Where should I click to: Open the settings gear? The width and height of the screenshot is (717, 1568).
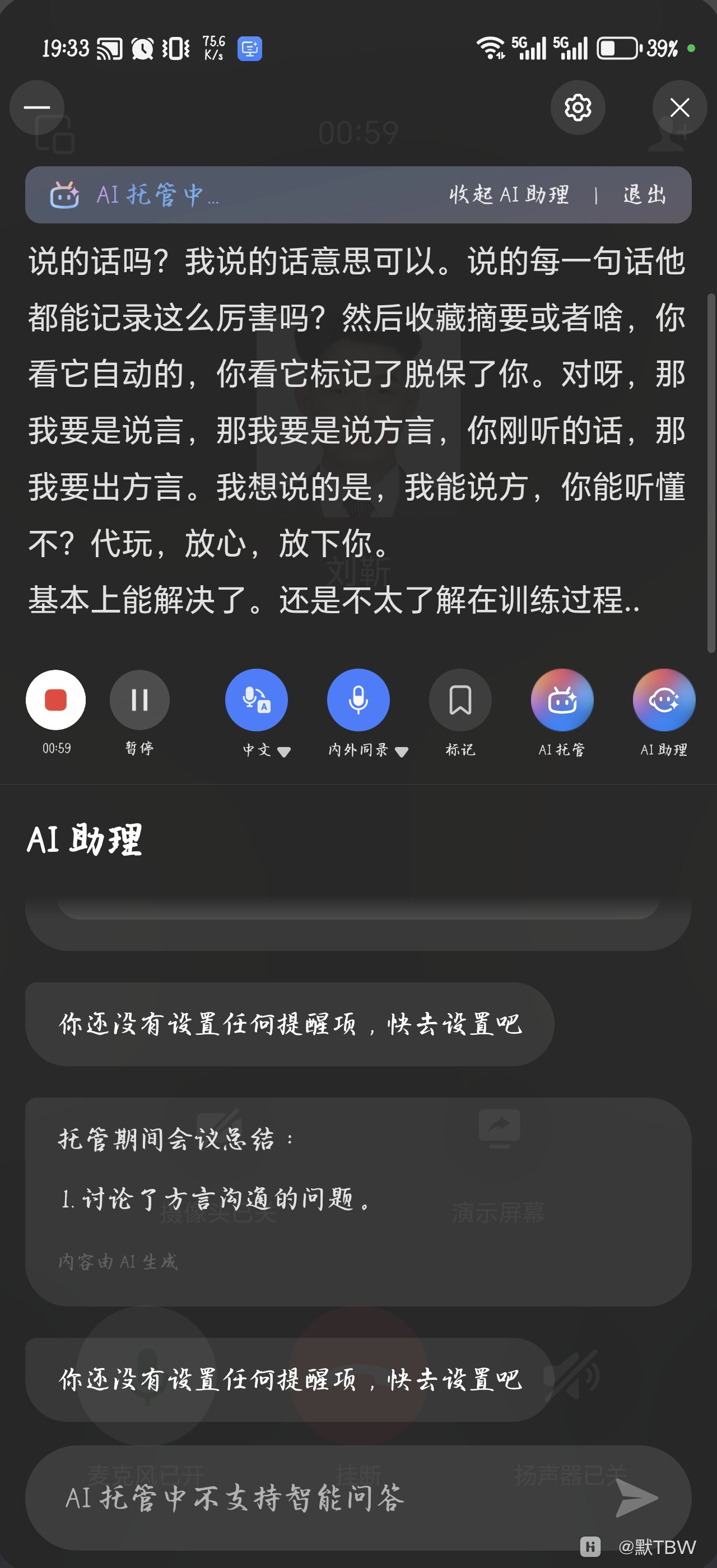pos(578,107)
